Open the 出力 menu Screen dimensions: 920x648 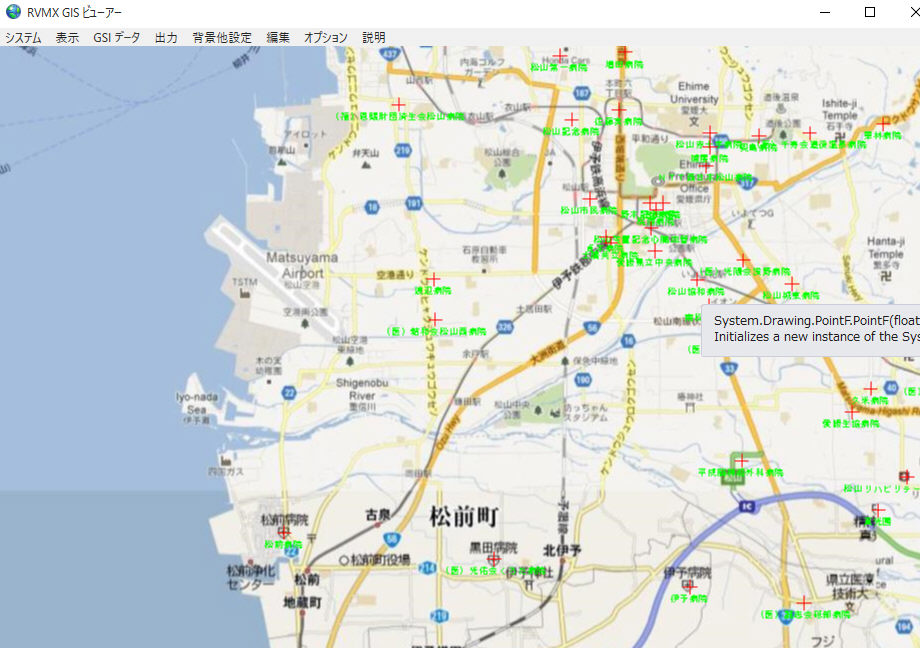[166, 37]
